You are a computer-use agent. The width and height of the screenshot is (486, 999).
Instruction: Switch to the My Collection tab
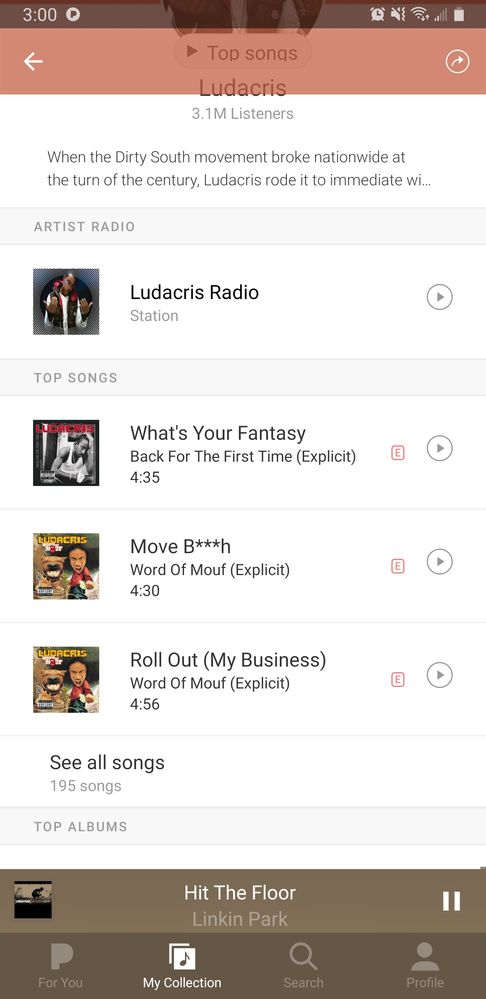182,966
